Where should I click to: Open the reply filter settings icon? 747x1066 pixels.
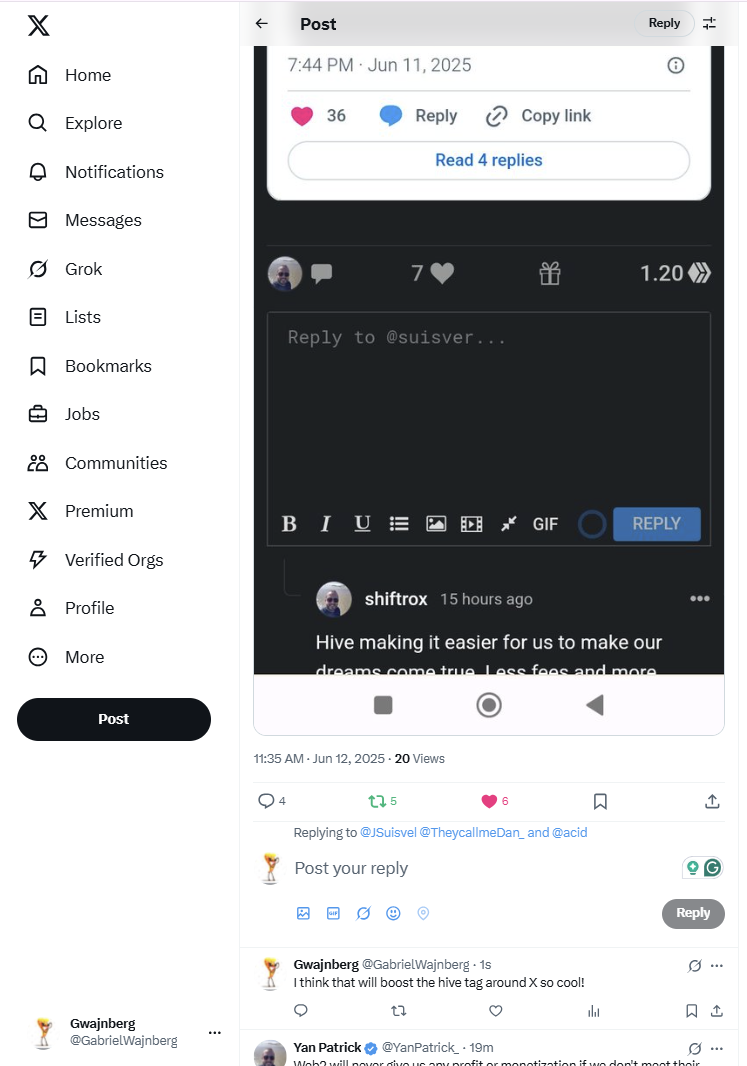709,24
